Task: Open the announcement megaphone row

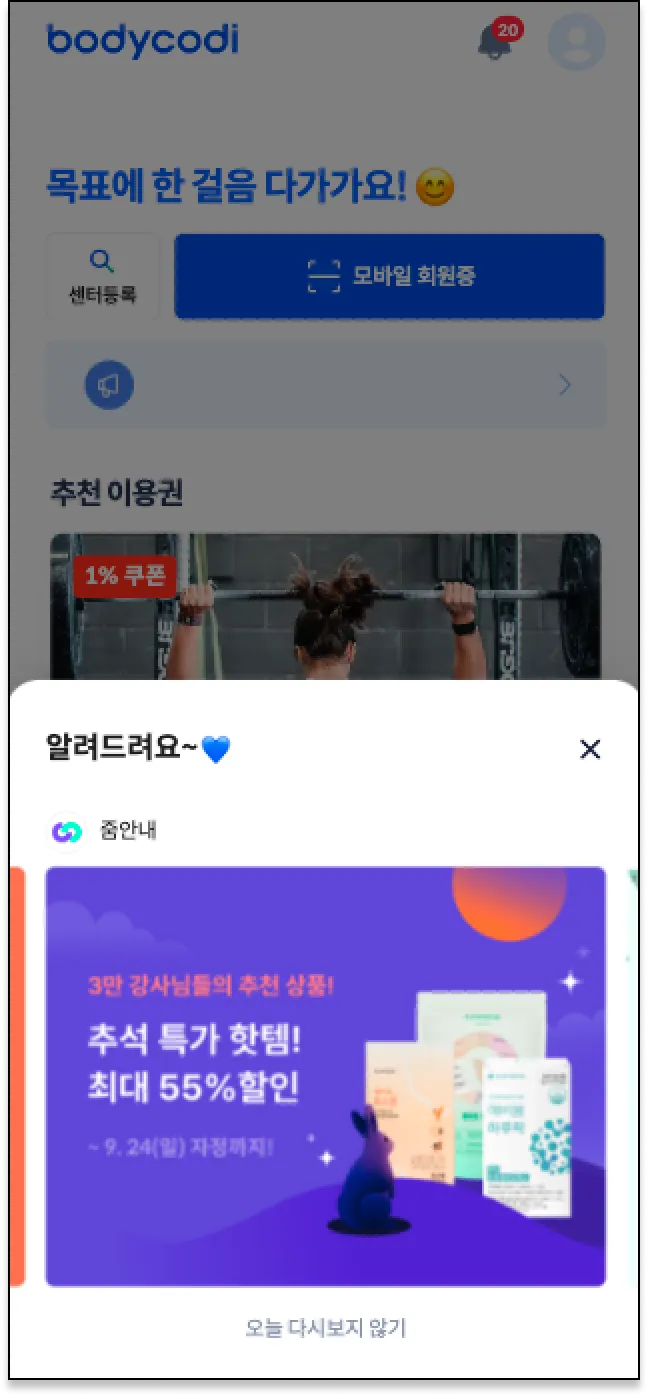Action: [x=325, y=385]
